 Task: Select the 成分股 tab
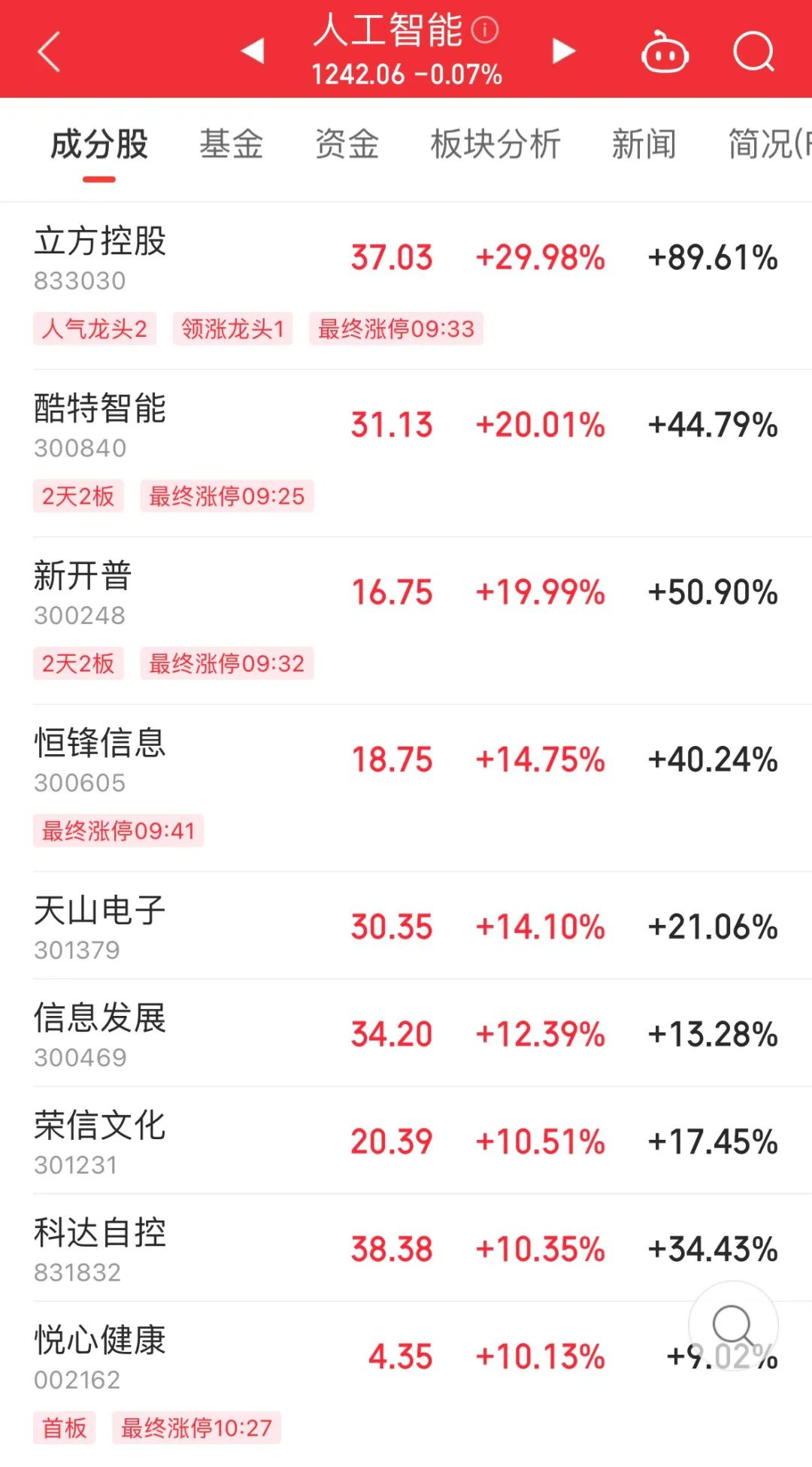click(x=99, y=144)
